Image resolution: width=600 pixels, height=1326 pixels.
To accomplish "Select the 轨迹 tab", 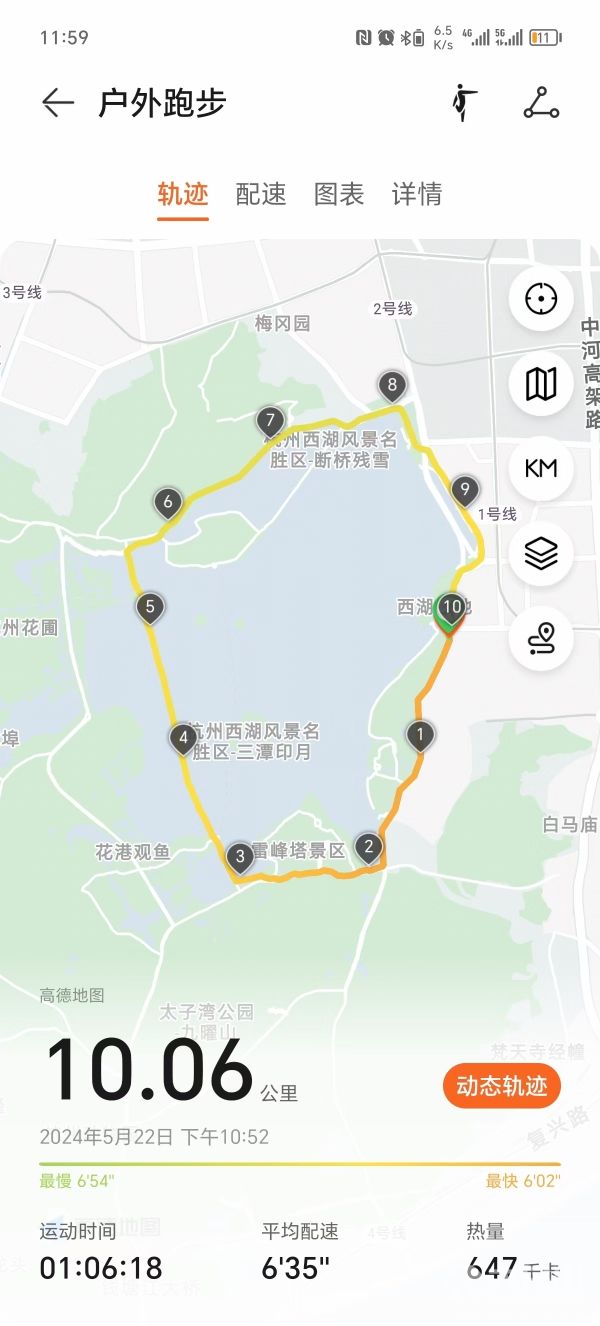I will 183,194.
